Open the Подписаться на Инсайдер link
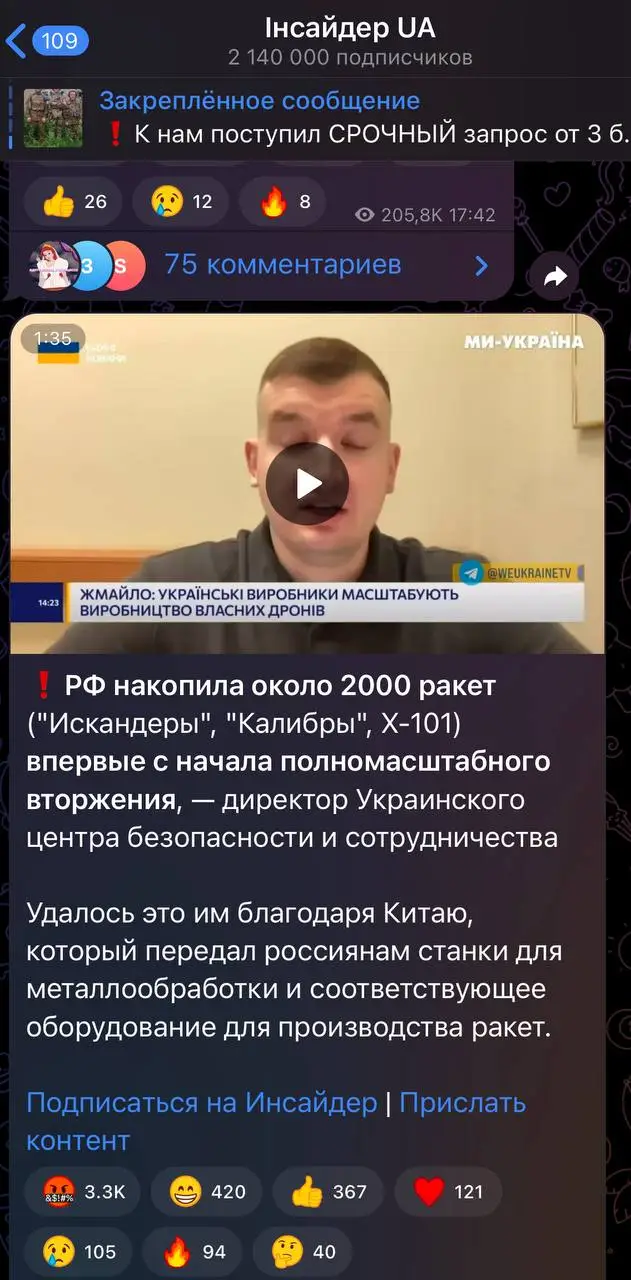The width and height of the screenshot is (631, 1280). [201, 1103]
